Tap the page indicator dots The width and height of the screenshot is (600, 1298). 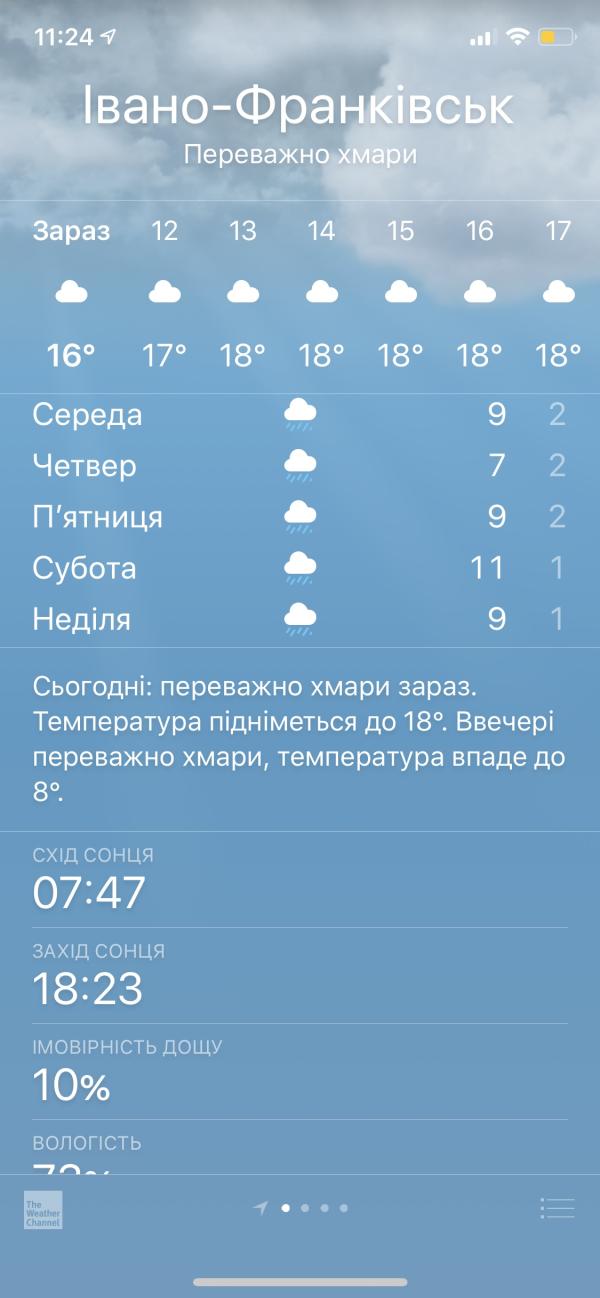click(x=304, y=1208)
